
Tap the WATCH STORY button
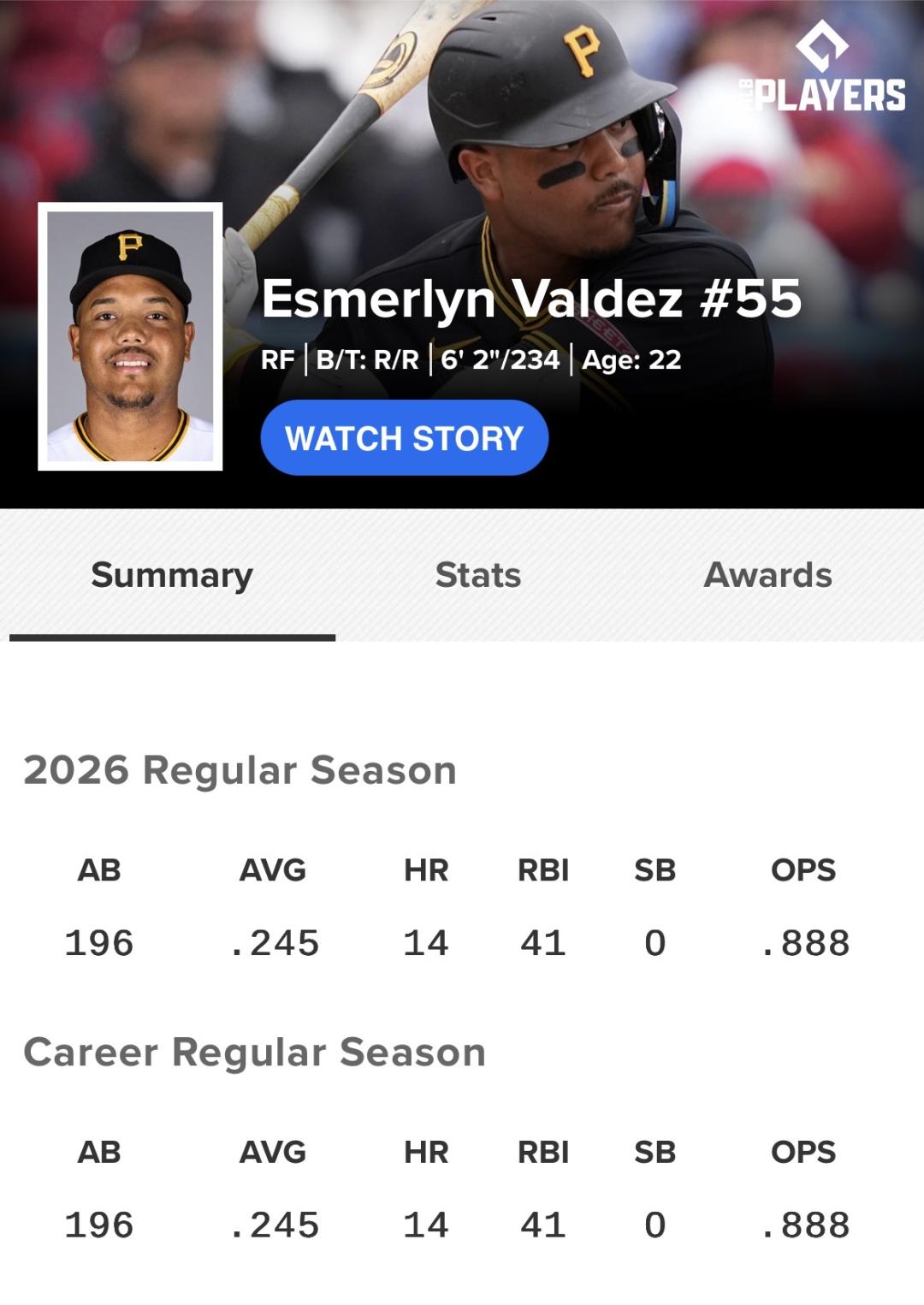[404, 437]
